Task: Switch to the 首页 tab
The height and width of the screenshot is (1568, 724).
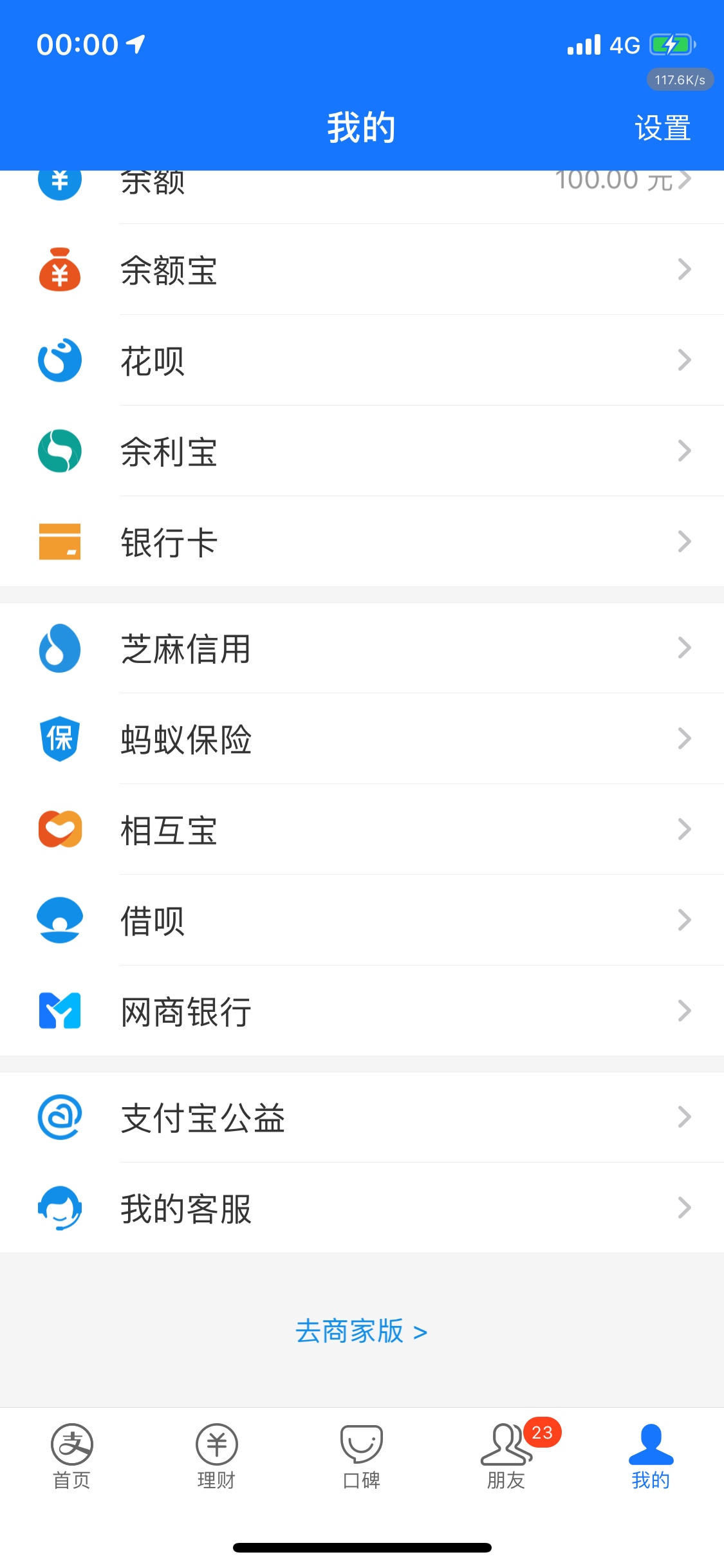Action: 72,1457
